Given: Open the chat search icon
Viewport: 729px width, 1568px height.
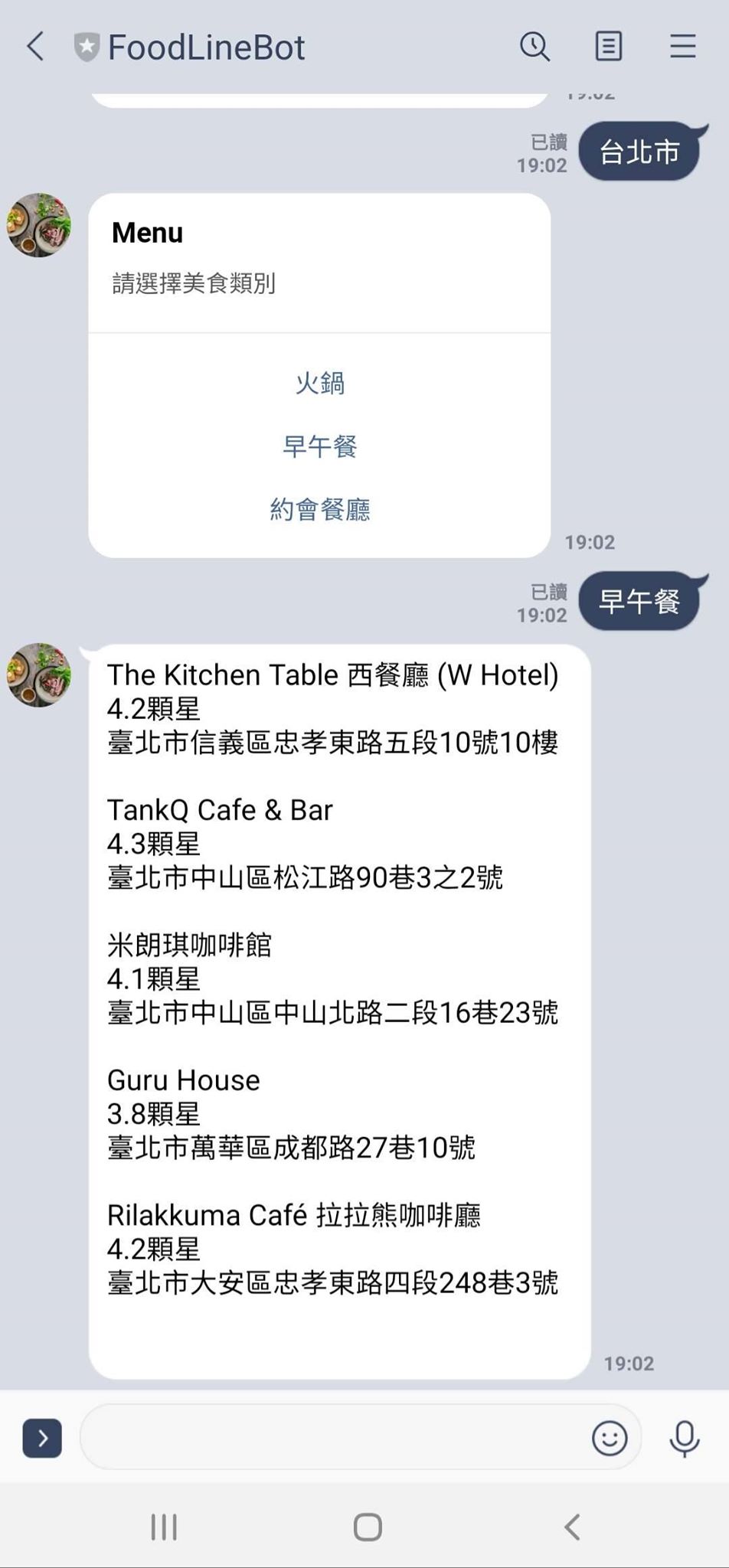Looking at the screenshot, I should pos(534,46).
